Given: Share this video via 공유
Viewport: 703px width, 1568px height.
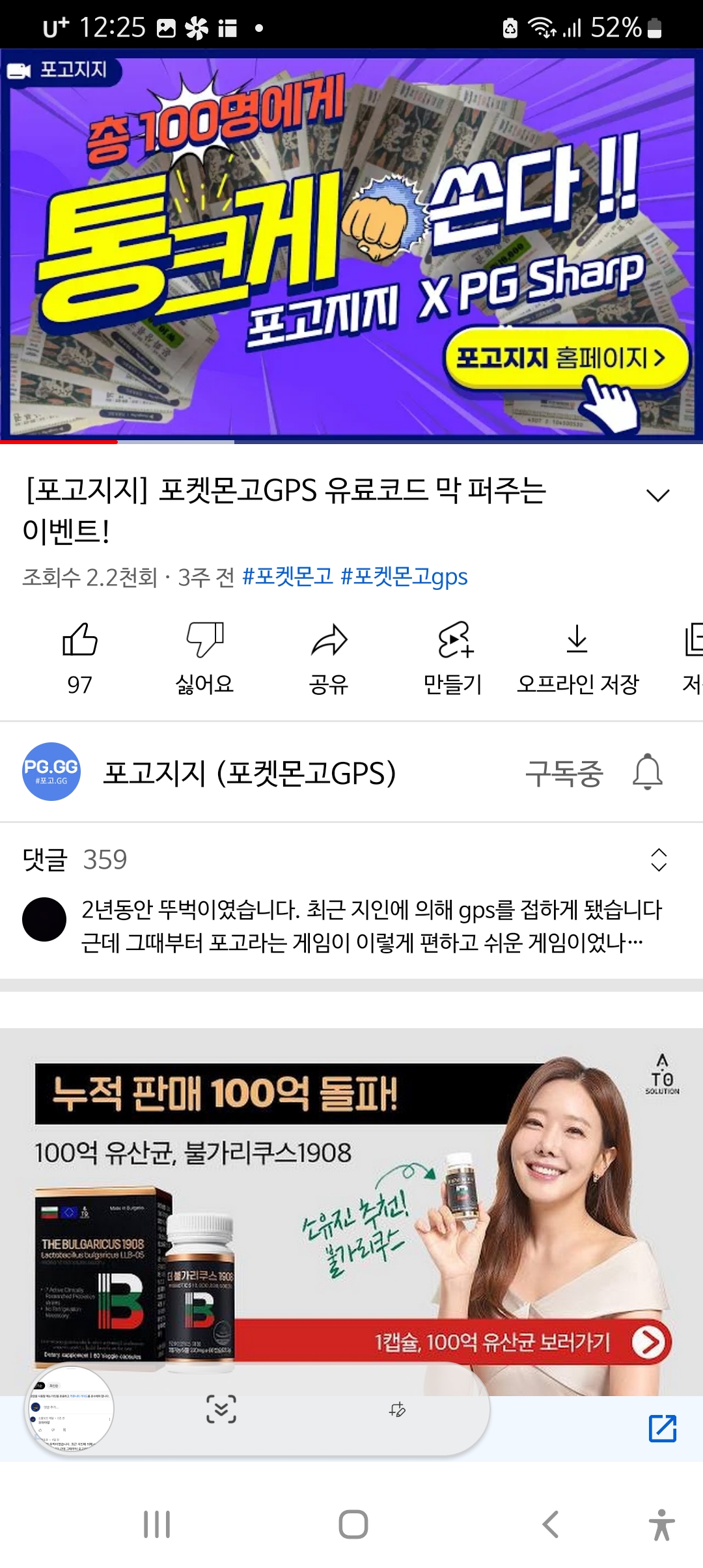Looking at the screenshot, I should [x=329, y=658].
